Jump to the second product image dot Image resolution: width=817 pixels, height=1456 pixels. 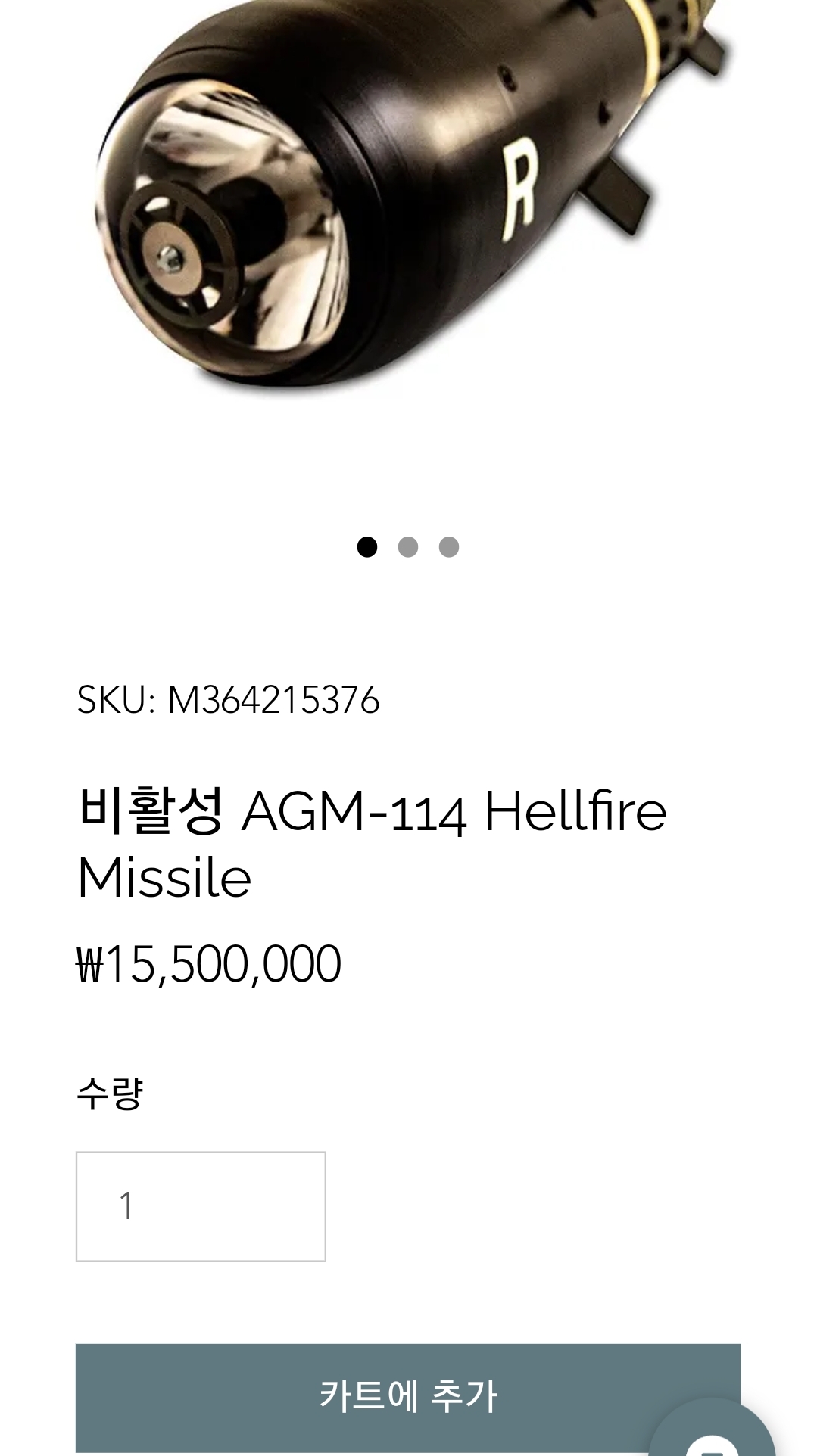pos(408,547)
